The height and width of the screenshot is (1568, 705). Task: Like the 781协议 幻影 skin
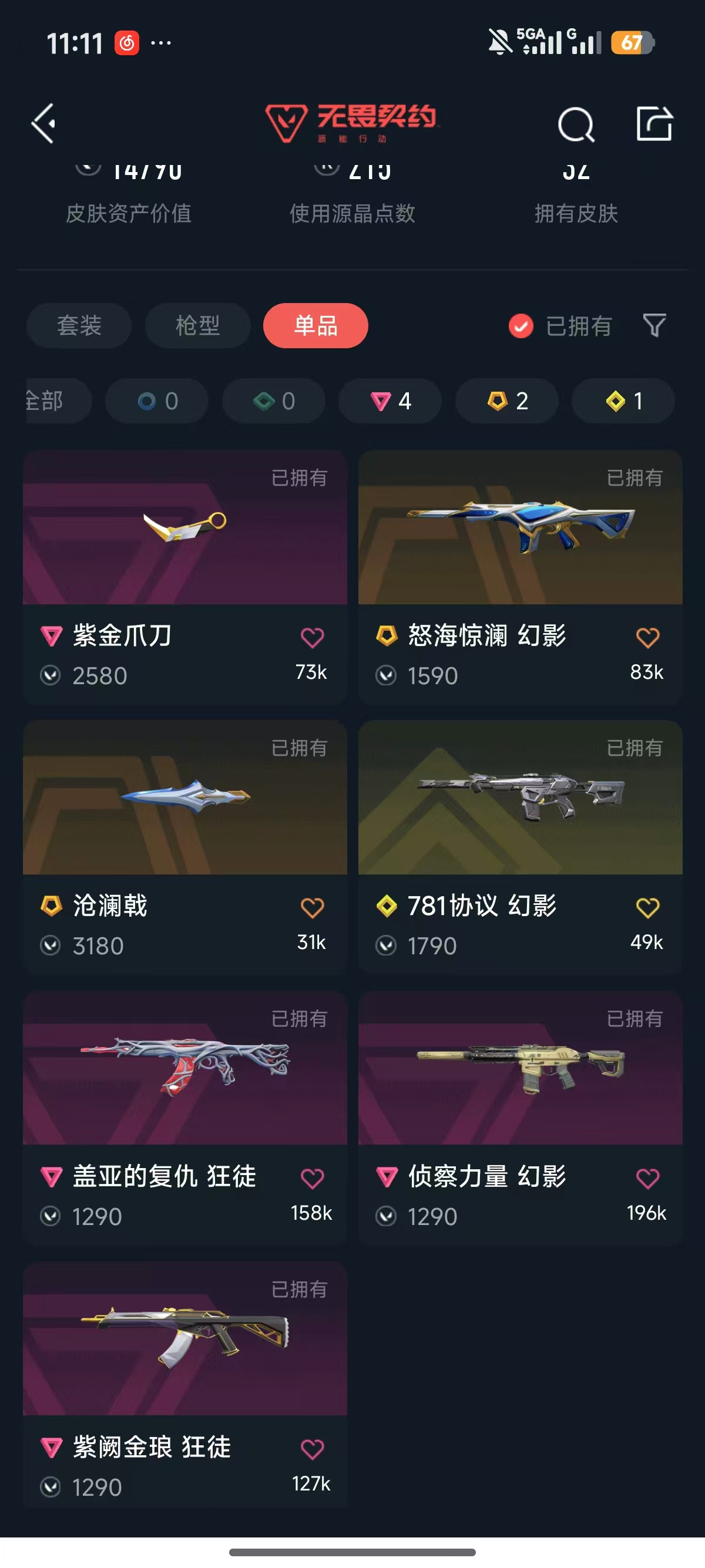pos(647,907)
